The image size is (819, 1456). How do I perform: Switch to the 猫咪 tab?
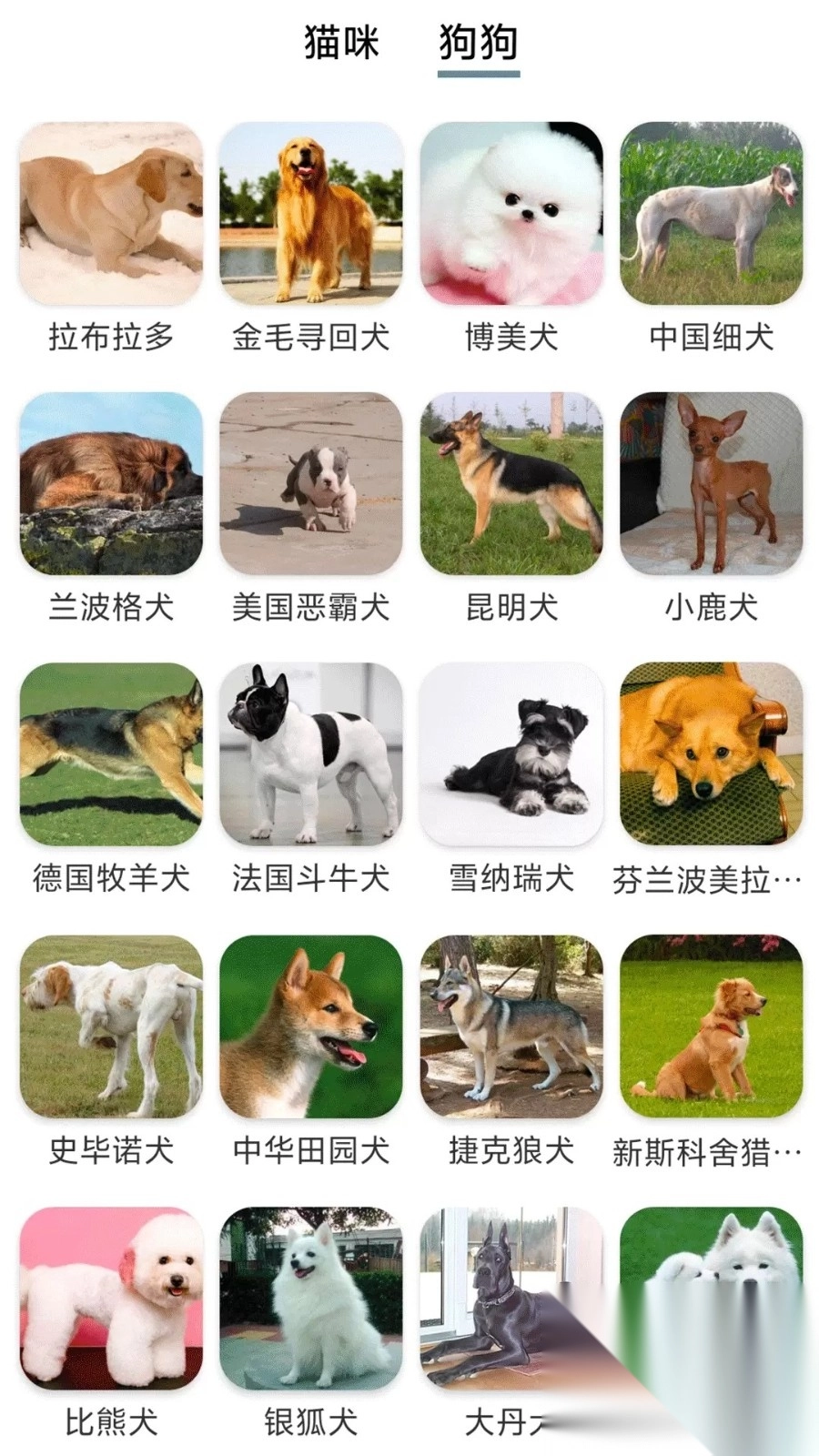point(341,41)
